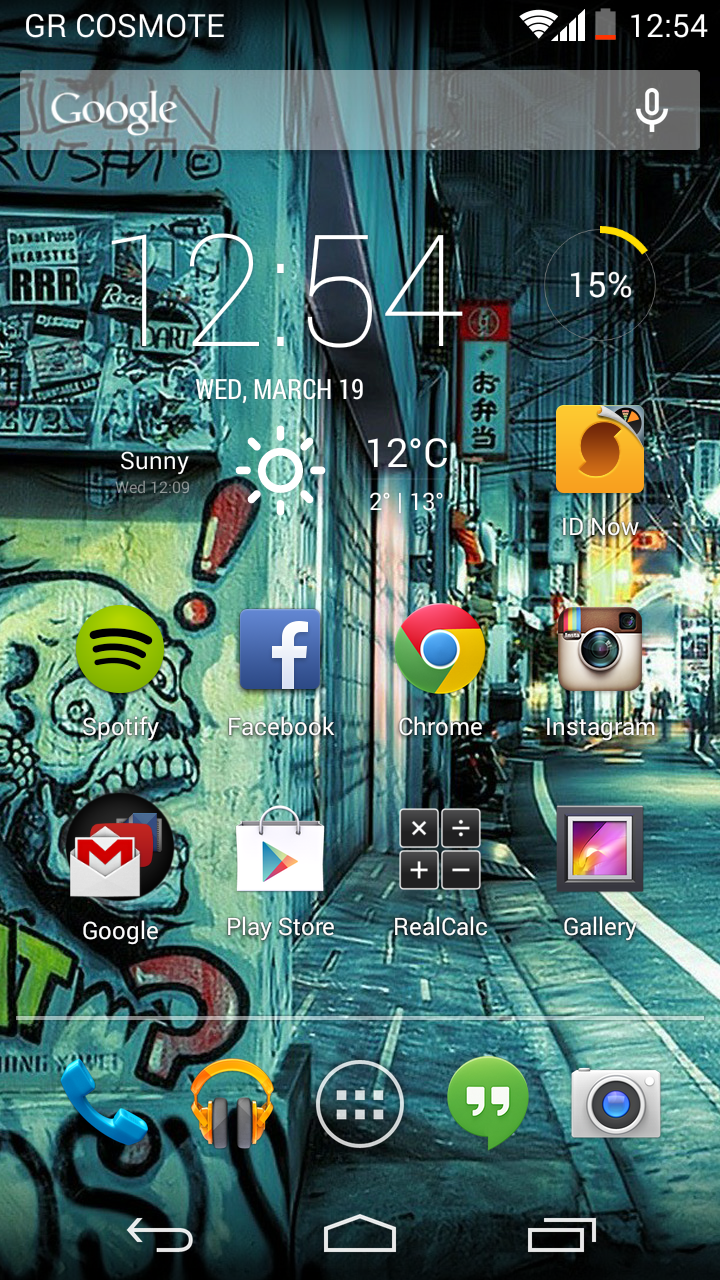Open Hangouts from the dock
The height and width of the screenshot is (1280, 720).
tap(488, 1103)
